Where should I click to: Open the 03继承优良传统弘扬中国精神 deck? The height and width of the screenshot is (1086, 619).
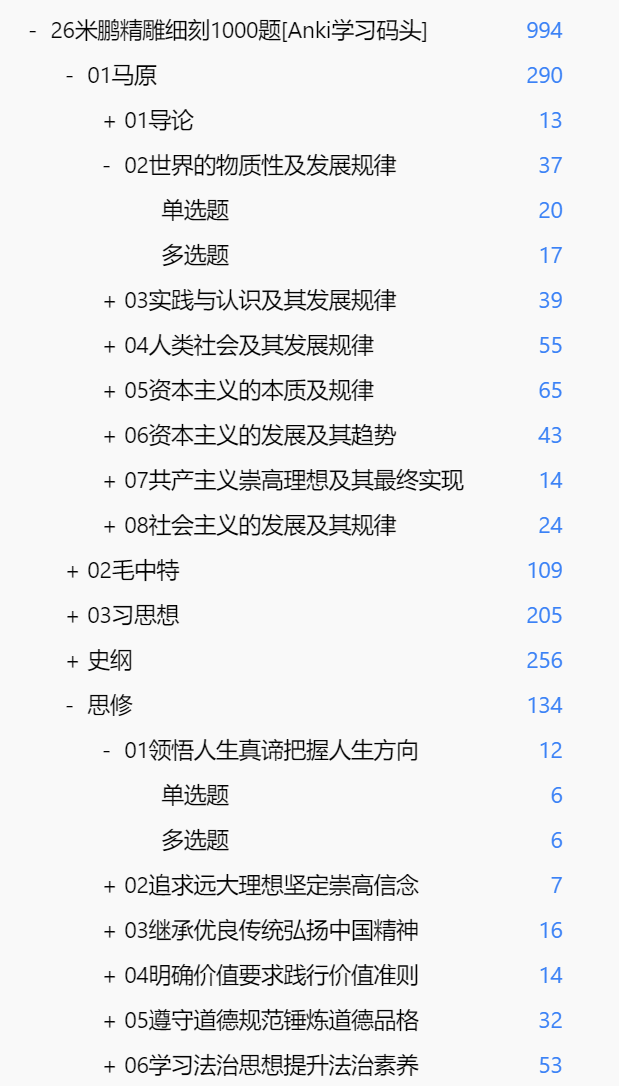pyautogui.click(x=271, y=931)
